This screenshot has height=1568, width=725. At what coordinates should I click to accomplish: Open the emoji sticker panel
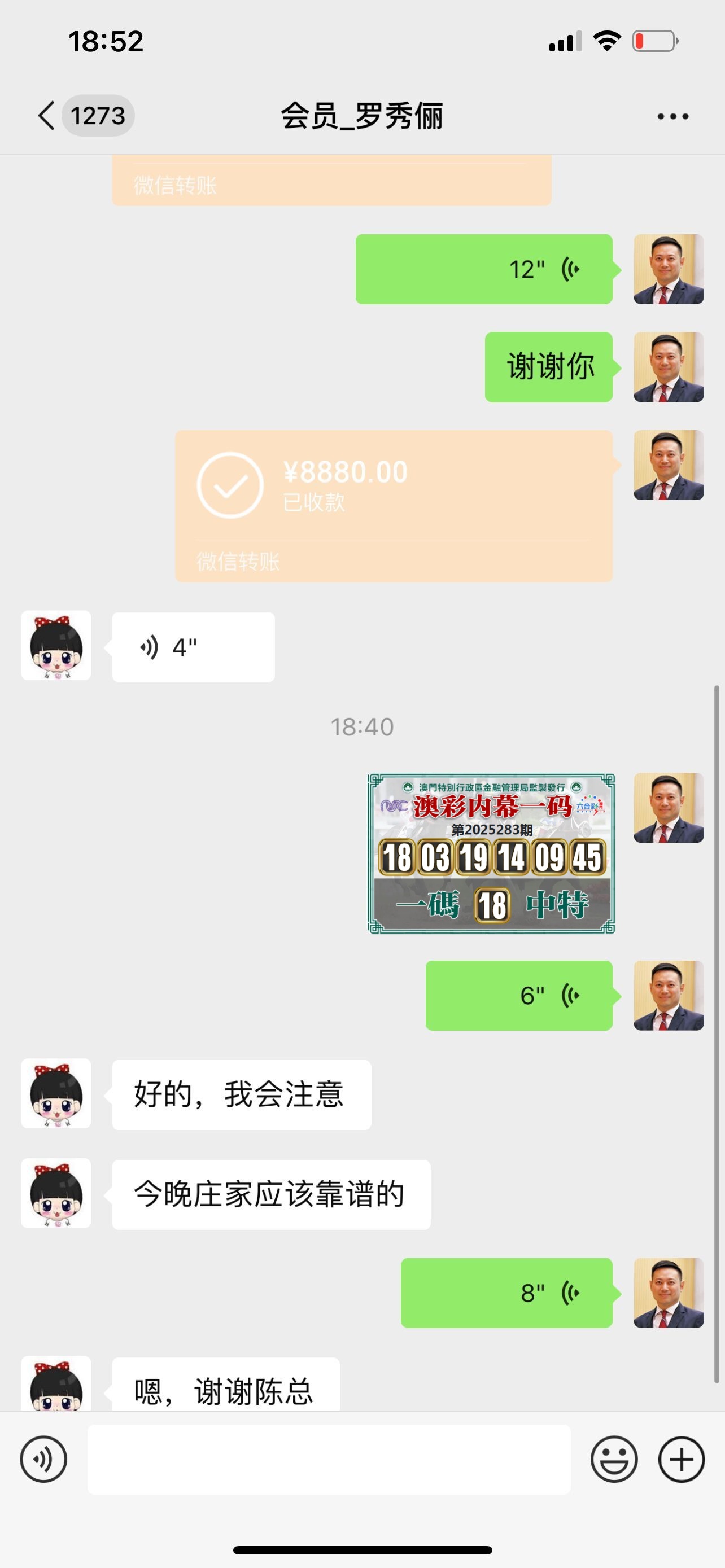tap(614, 1459)
